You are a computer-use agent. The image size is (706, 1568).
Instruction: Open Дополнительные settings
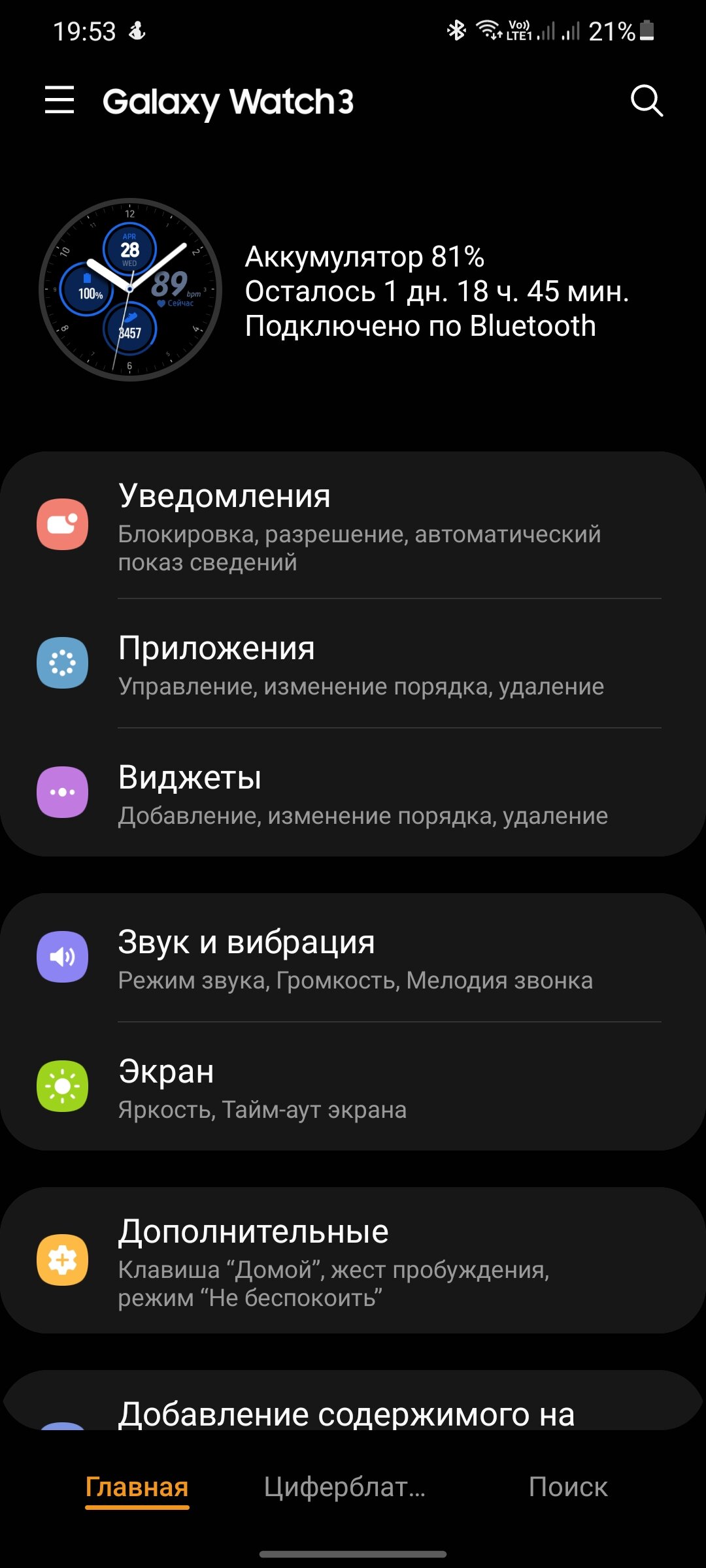click(353, 1260)
